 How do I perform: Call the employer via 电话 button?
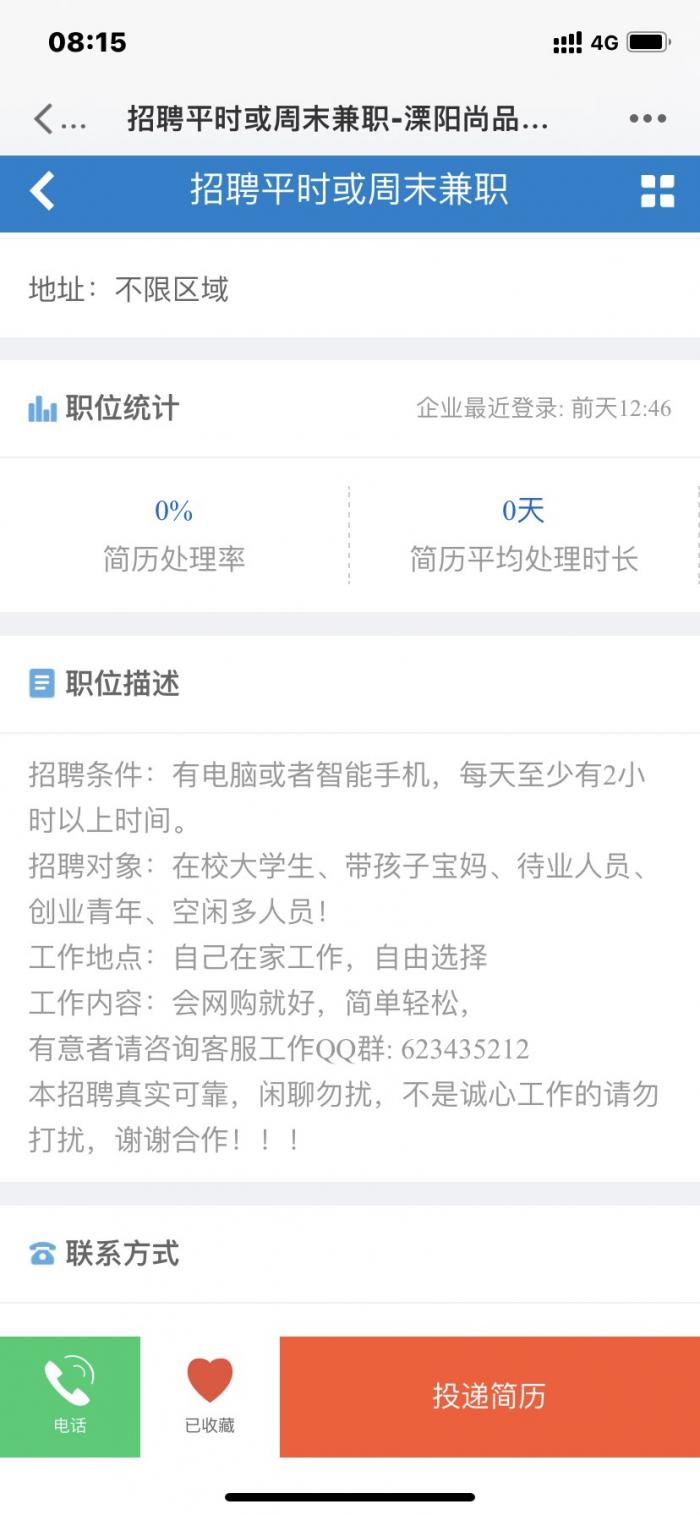[70, 1396]
